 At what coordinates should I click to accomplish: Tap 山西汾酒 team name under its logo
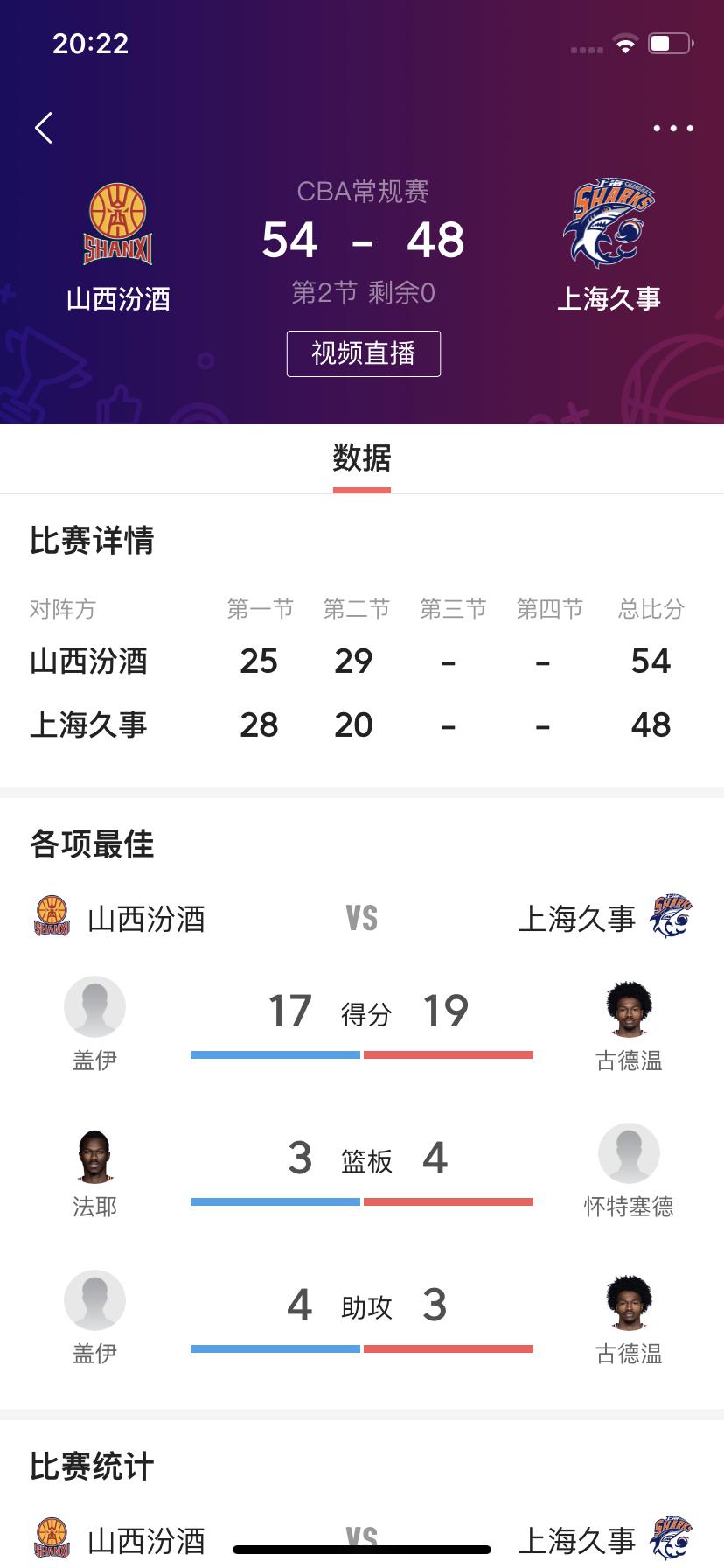[118, 297]
